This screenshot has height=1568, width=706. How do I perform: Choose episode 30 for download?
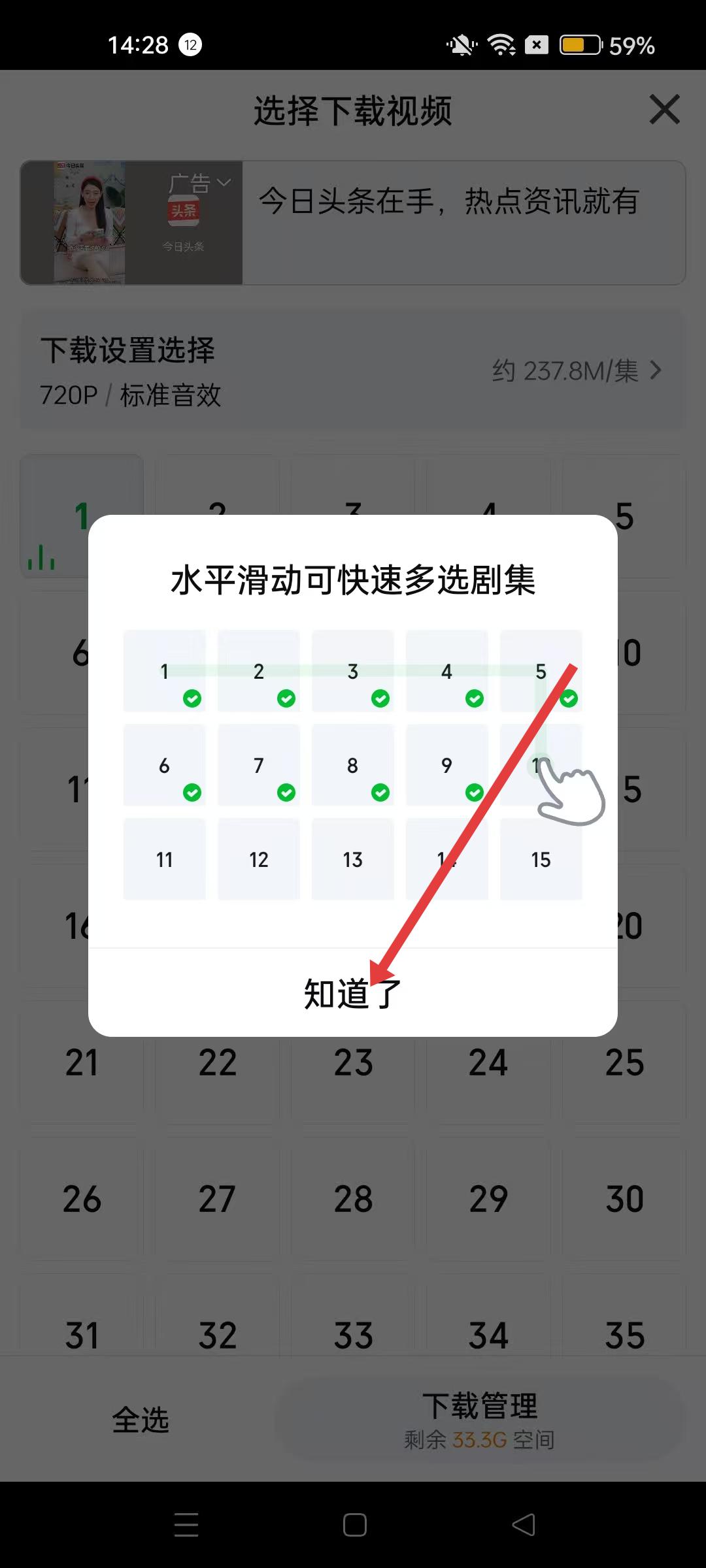pos(624,1200)
